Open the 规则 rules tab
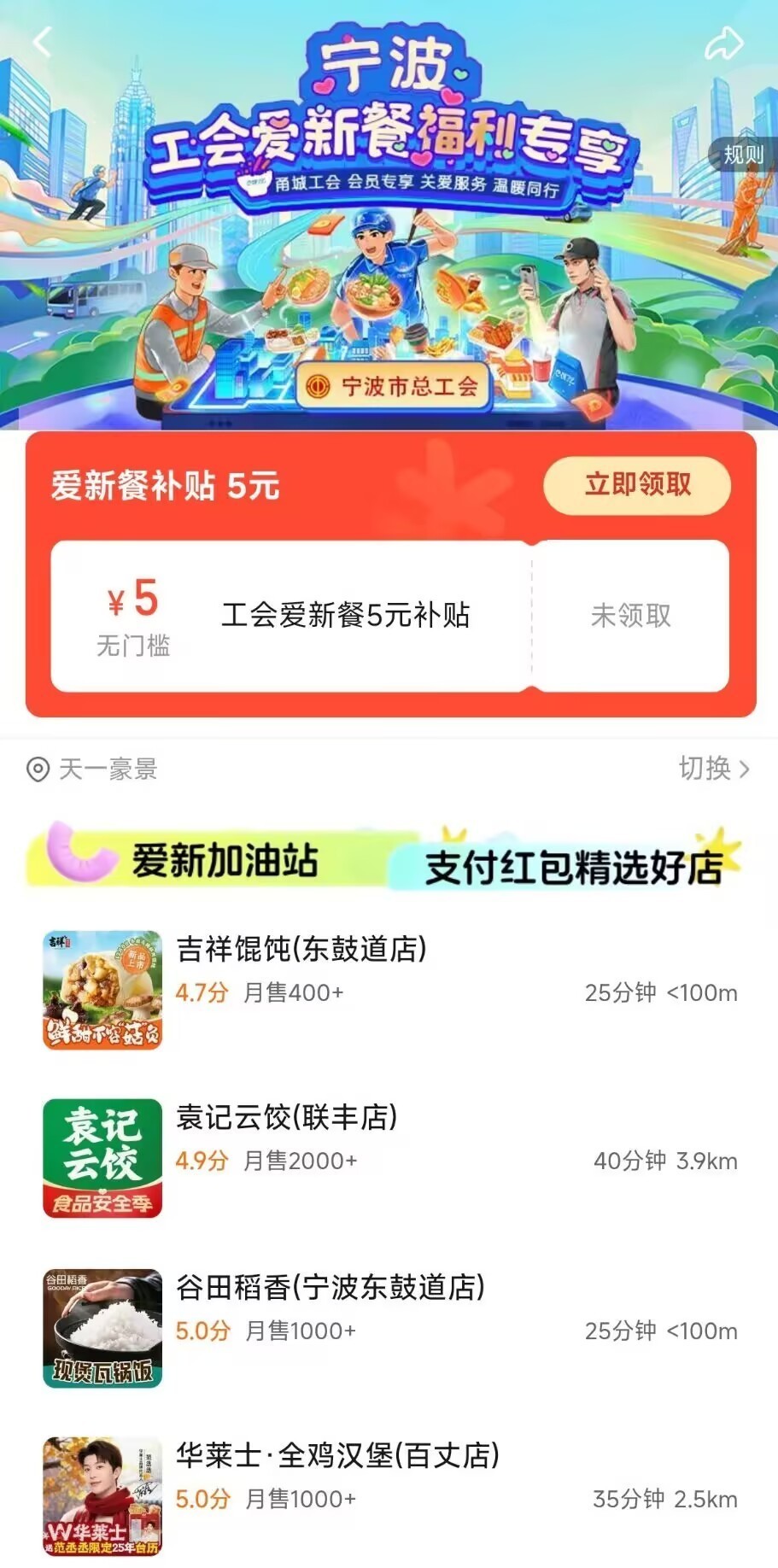The image size is (778, 1568). [743, 155]
